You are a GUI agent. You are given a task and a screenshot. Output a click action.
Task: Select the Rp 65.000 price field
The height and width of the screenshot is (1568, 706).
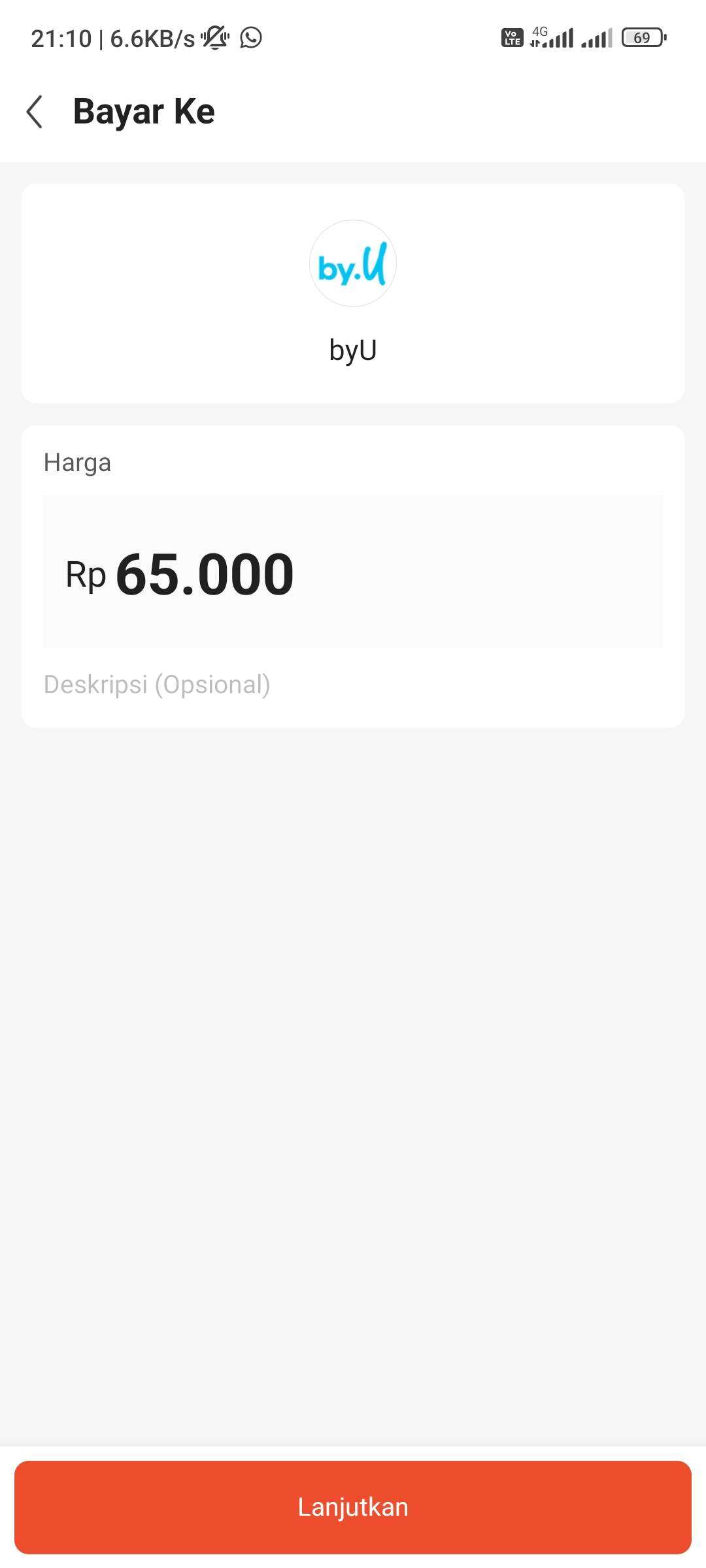353,574
